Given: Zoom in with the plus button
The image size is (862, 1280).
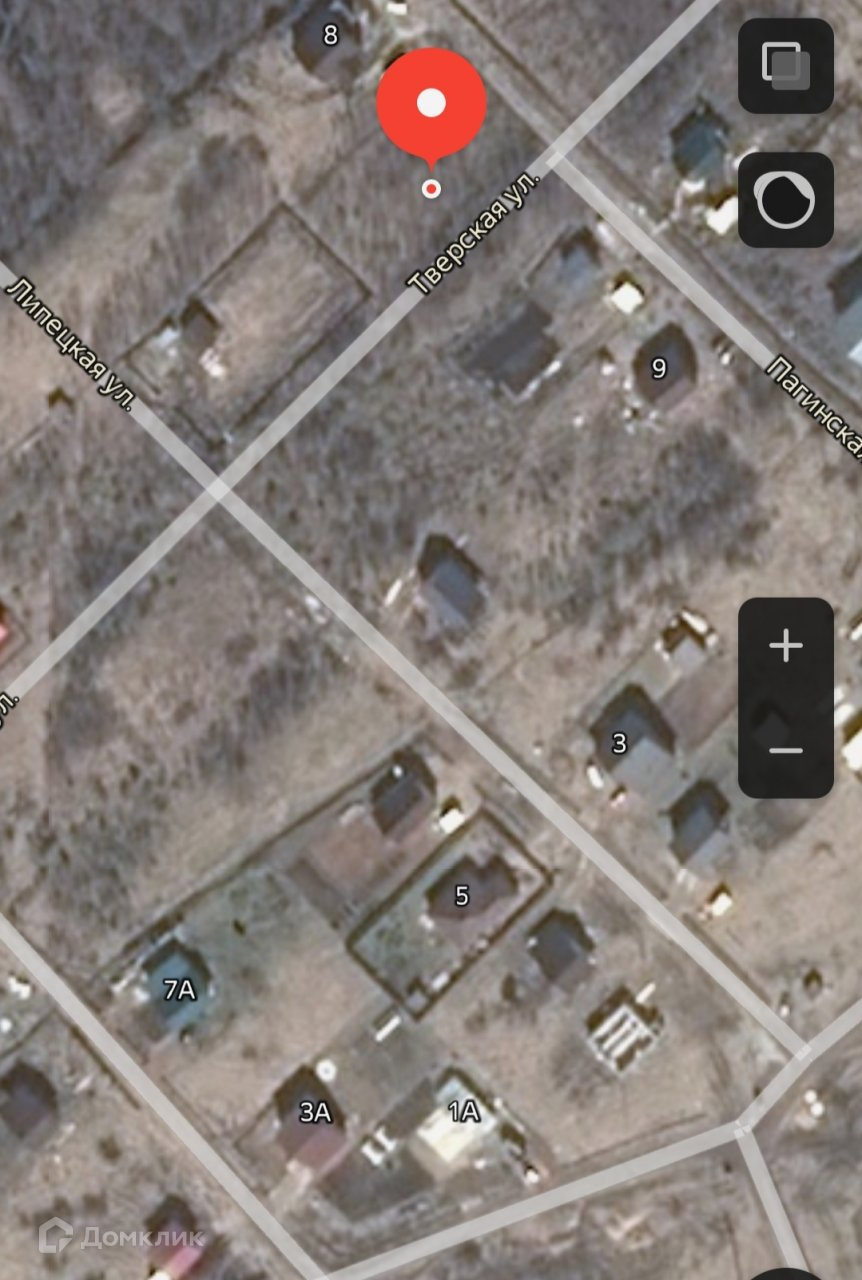Looking at the screenshot, I should point(786,646).
